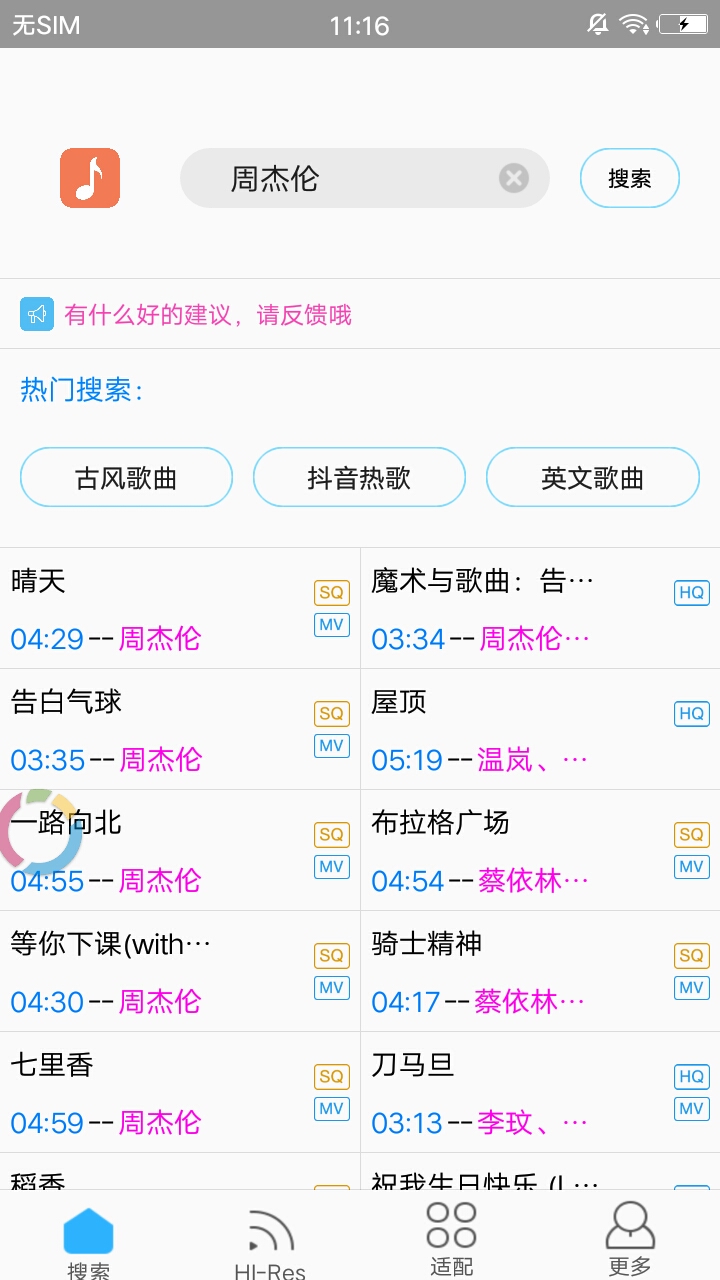Select the 抖音热歌 hot search chip

point(359,478)
